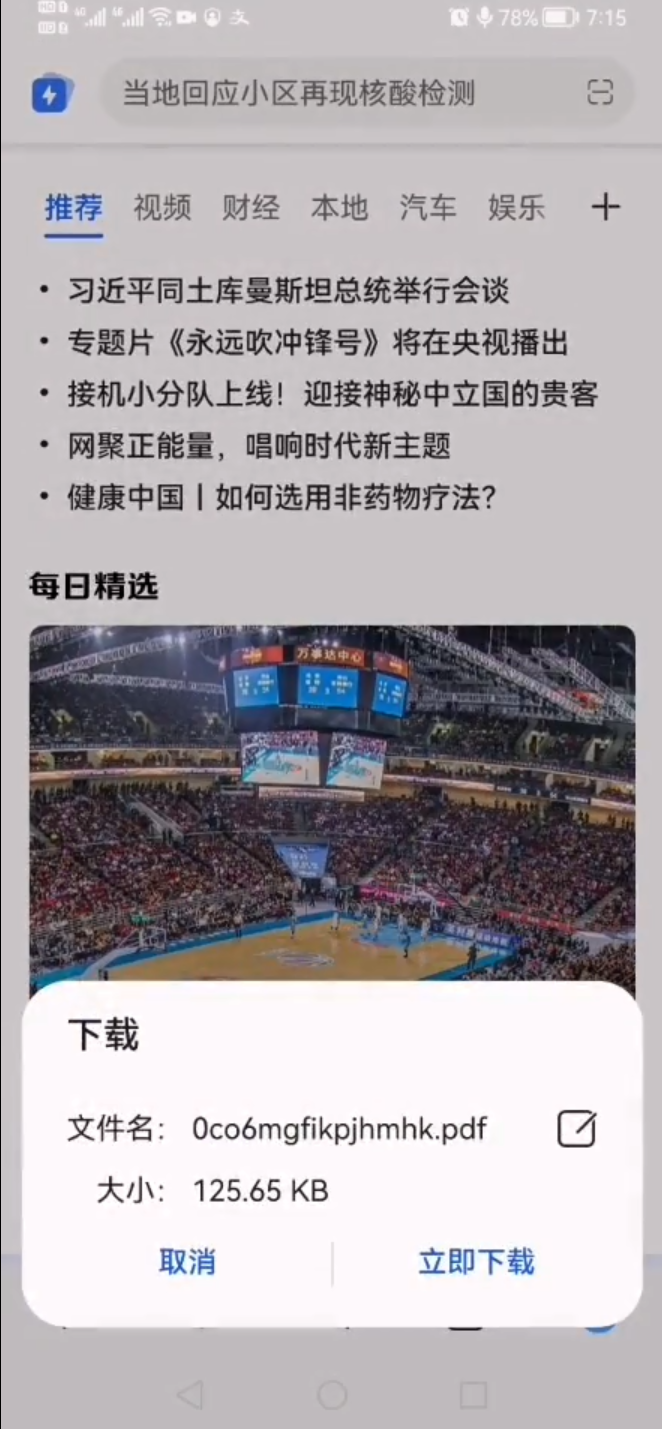
Task: Select the 本地 tab
Action: pyautogui.click(x=339, y=207)
